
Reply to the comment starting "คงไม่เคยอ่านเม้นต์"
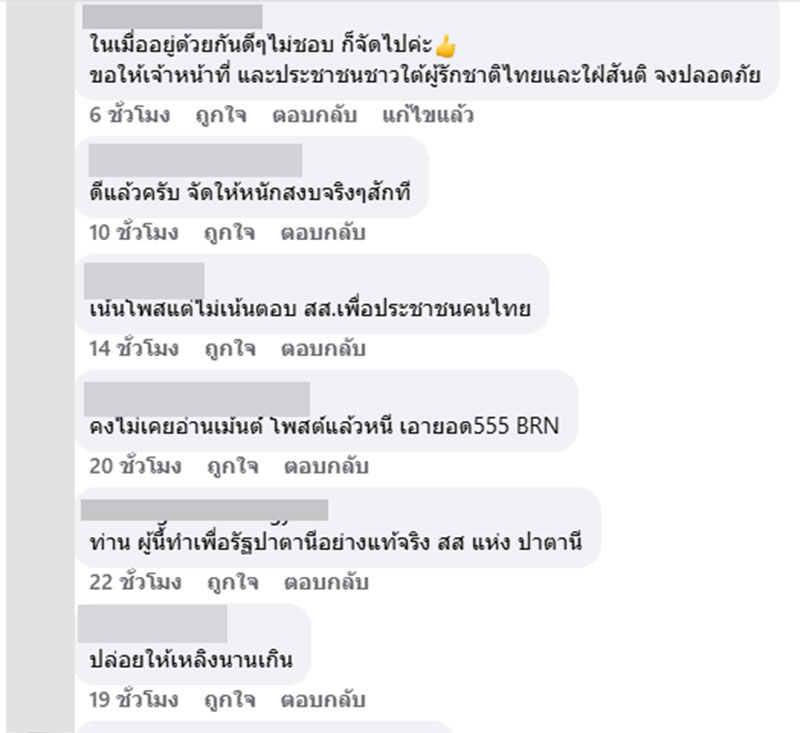tap(327, 465)
